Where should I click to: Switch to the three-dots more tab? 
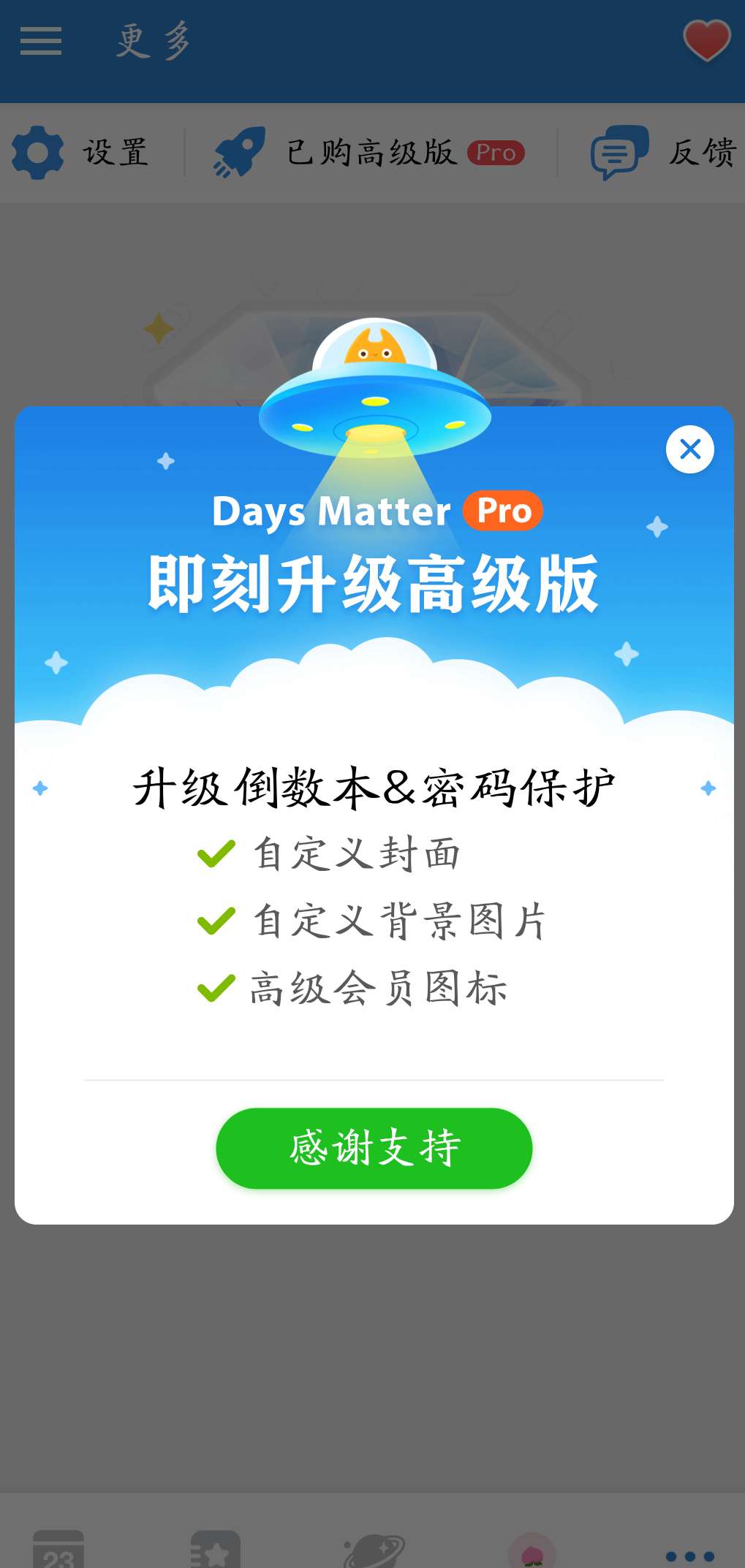coord(689,1556)
